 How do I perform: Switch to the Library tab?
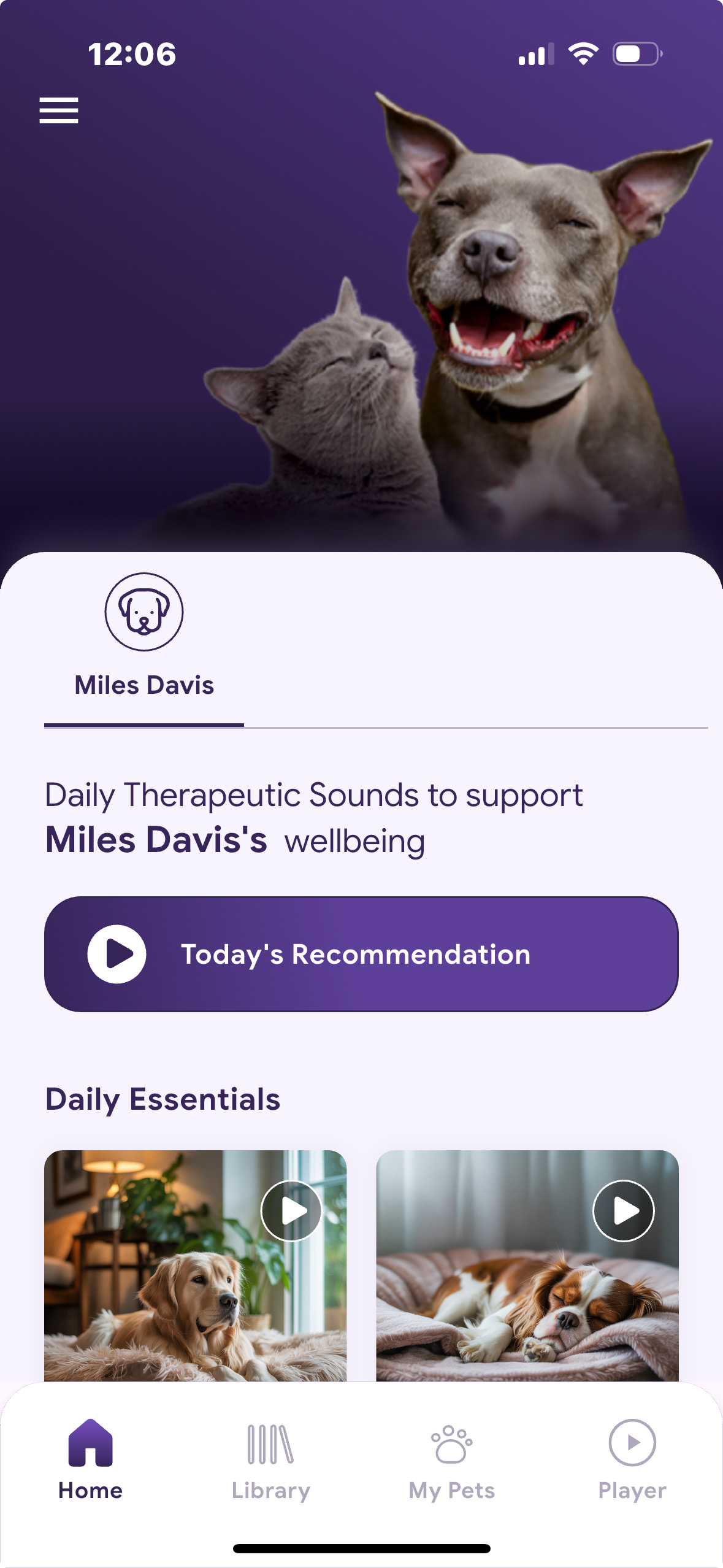tap(270, 1460)
